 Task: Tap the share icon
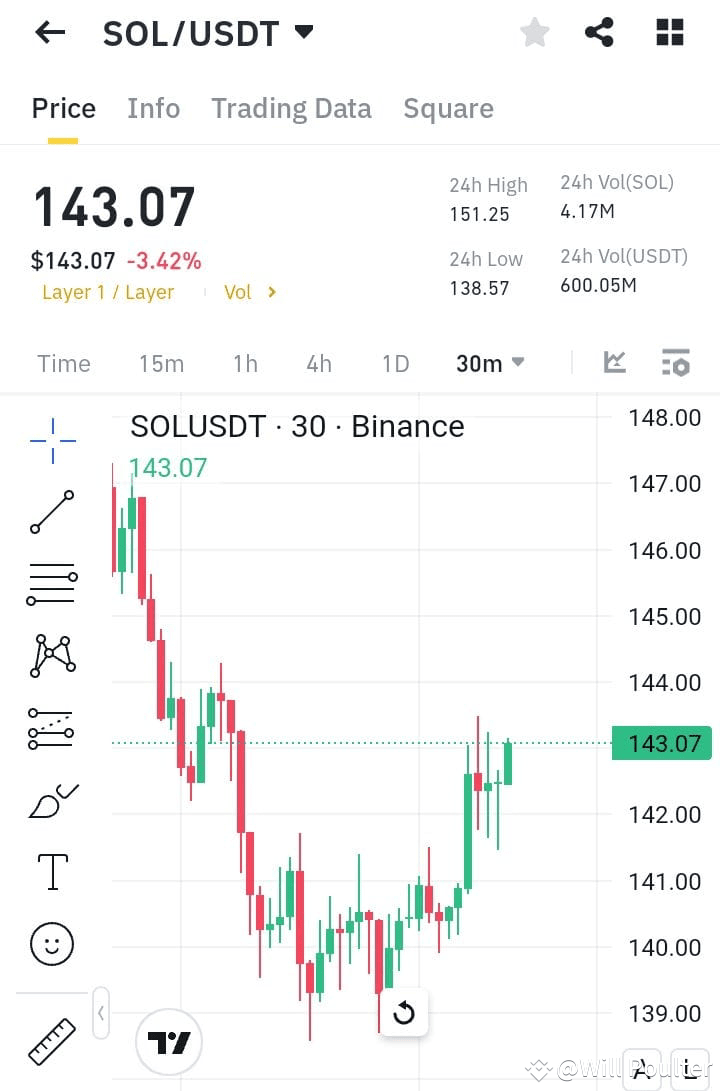599,31
